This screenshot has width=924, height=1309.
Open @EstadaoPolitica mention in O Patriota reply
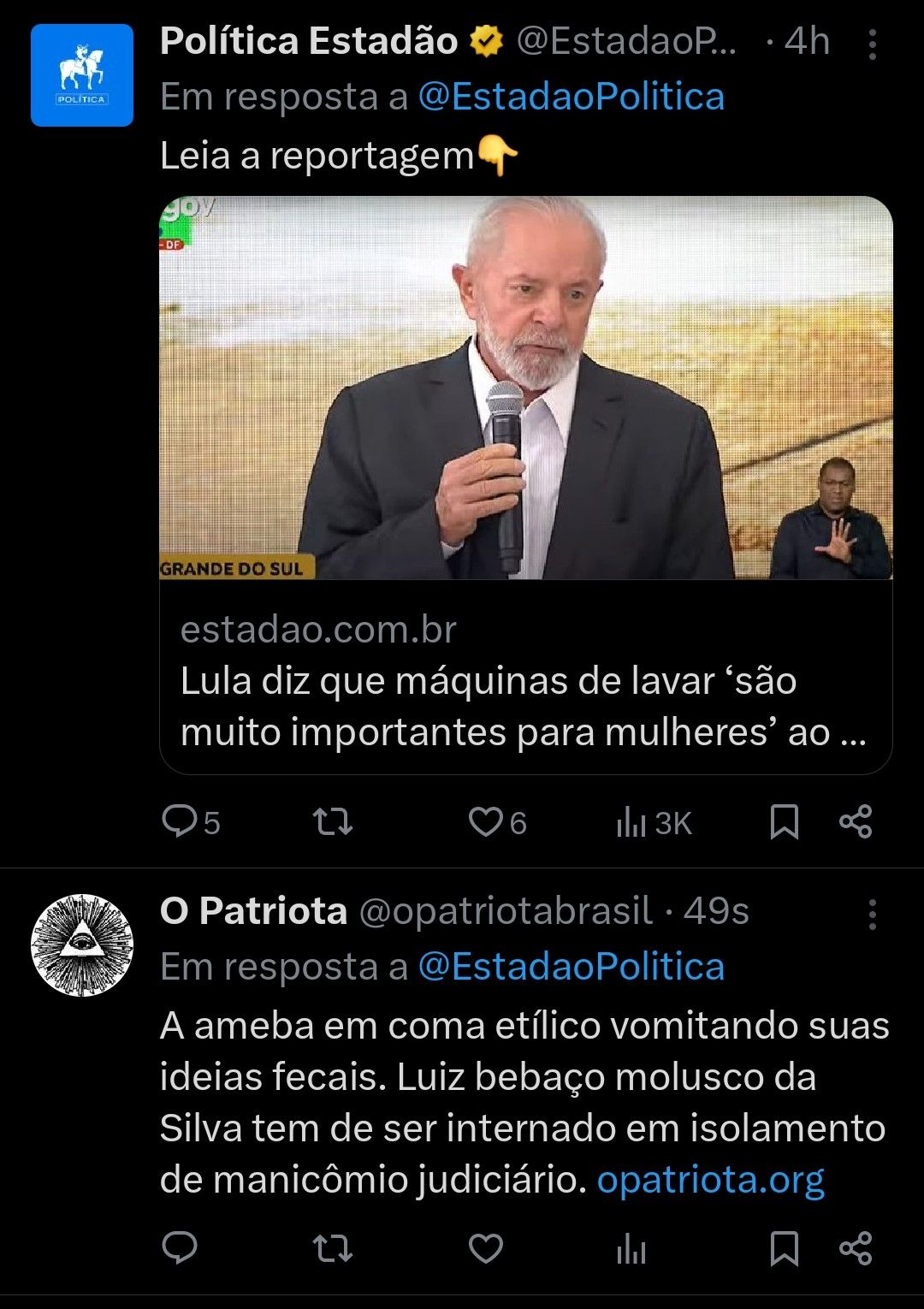coord(571,967)
